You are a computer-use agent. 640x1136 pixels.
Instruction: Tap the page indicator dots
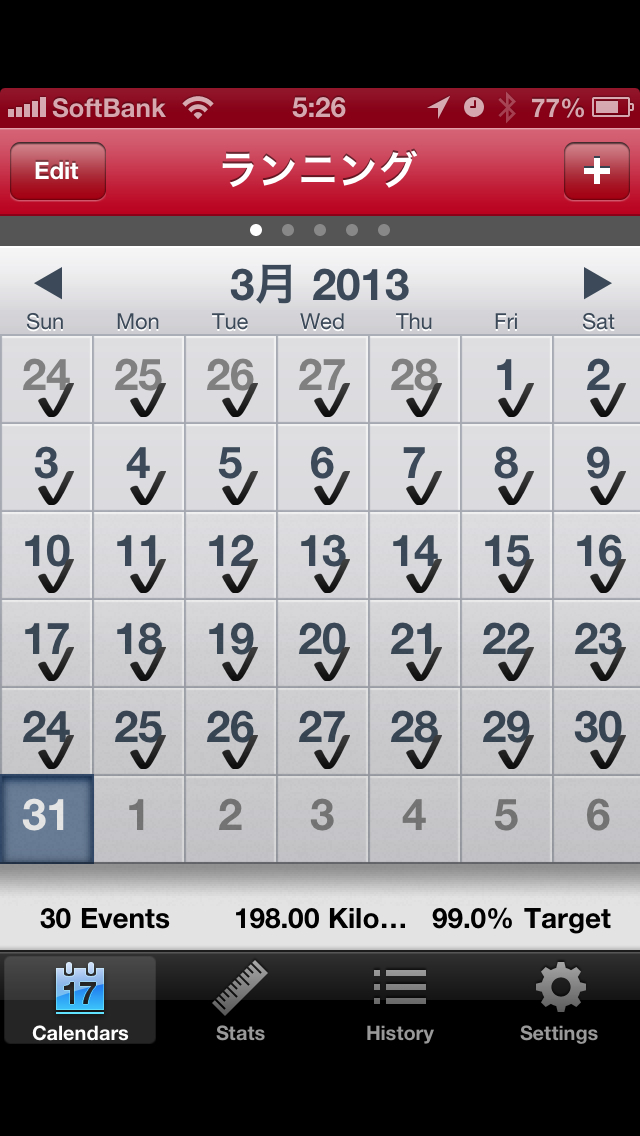(320, 230)
